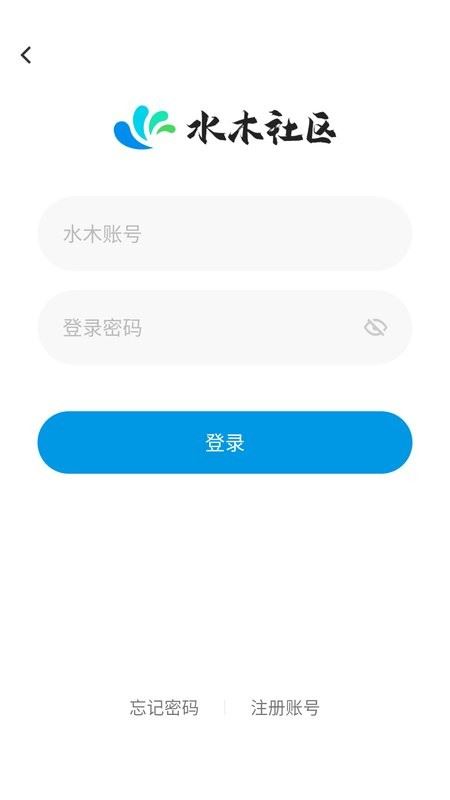Screen dimensions: 450x800
Task: Open 注册账号 to create an account
Action: click(285, 708)
